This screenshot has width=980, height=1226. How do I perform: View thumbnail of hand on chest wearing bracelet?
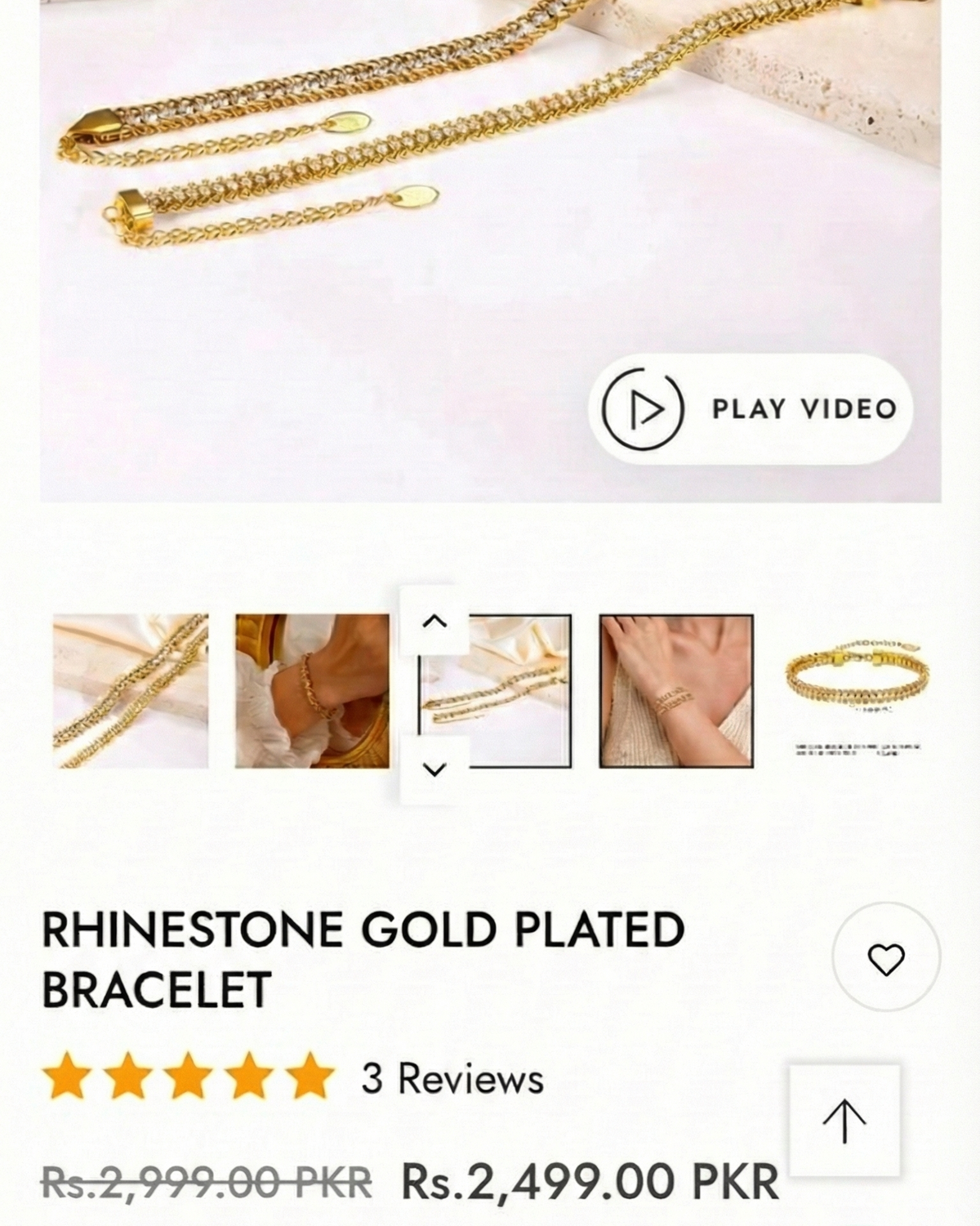pyautogui.click(x=676, y=691)
